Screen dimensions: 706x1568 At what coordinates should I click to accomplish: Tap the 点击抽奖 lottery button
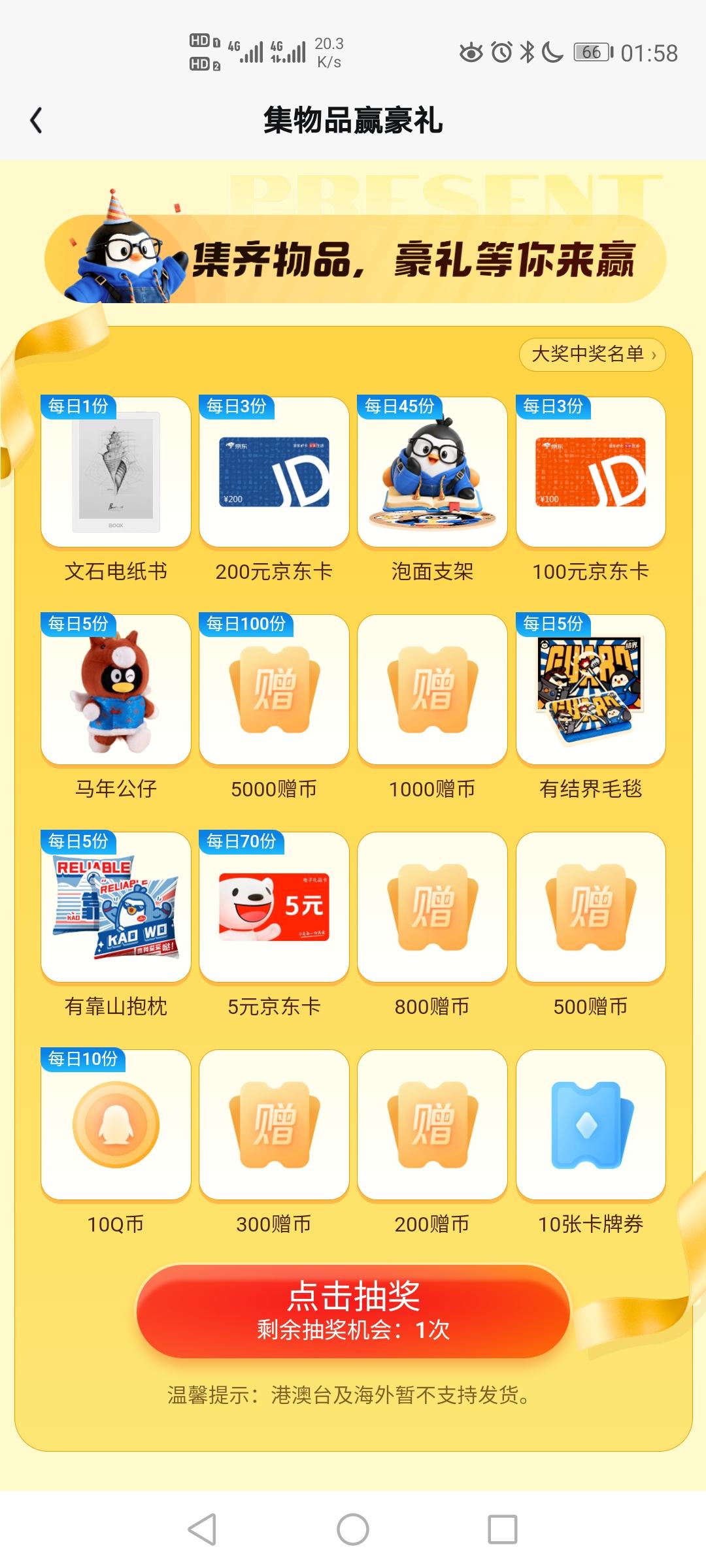353,1313
